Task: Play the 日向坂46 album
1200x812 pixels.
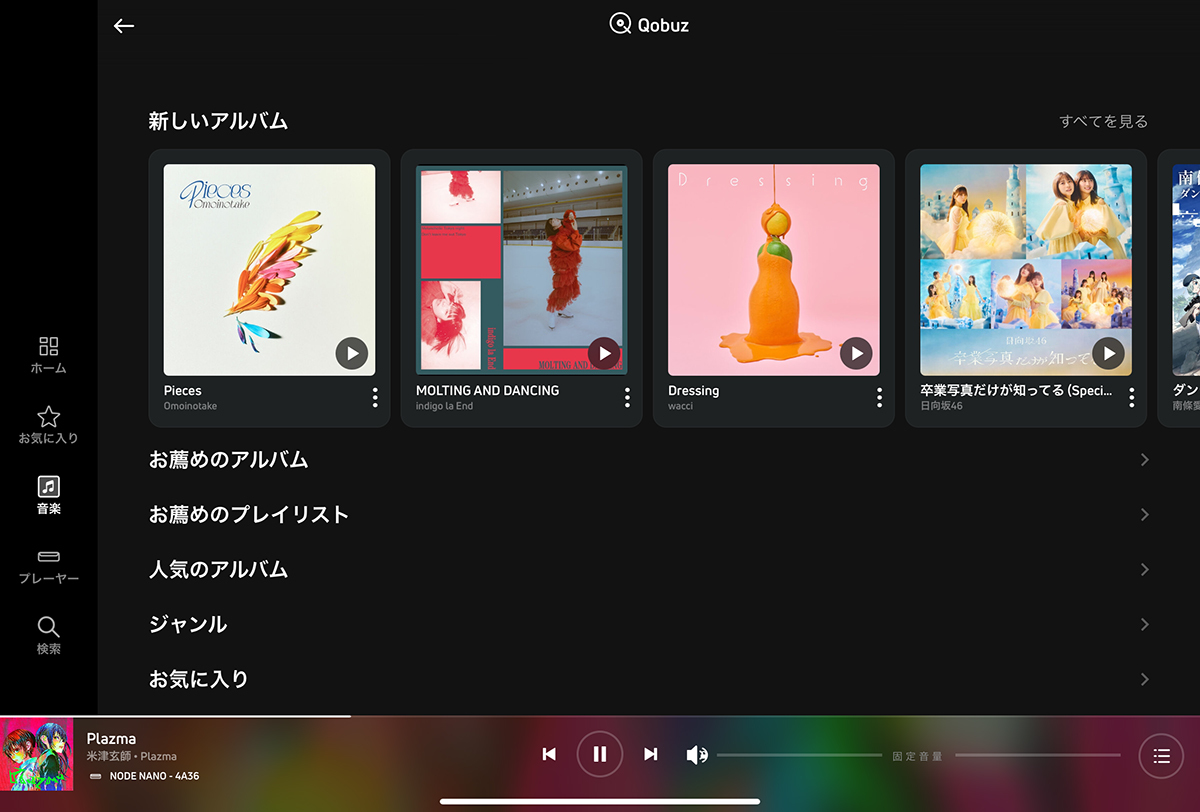Action: [1107, 353]
